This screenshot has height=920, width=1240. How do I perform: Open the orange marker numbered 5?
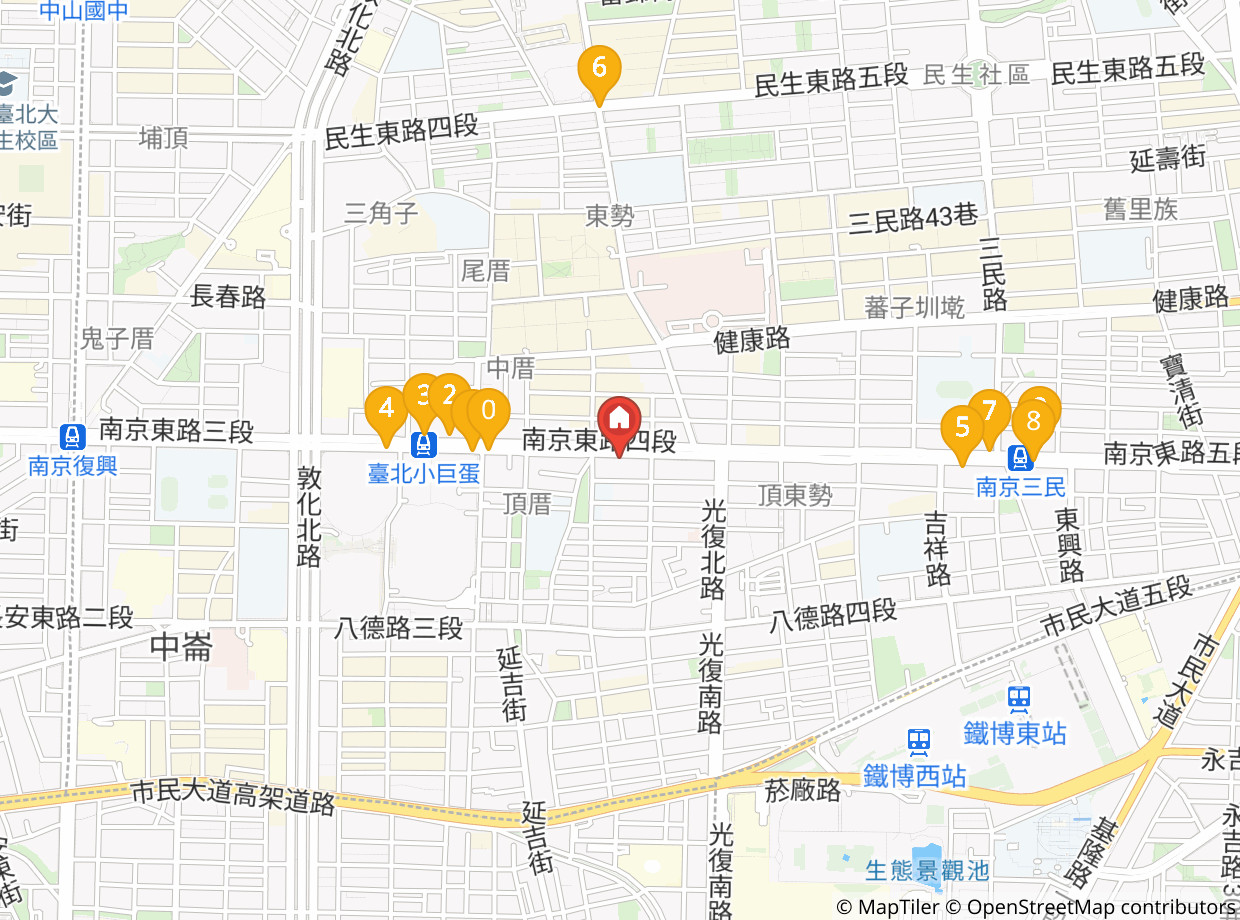click(x=962, y=428)
